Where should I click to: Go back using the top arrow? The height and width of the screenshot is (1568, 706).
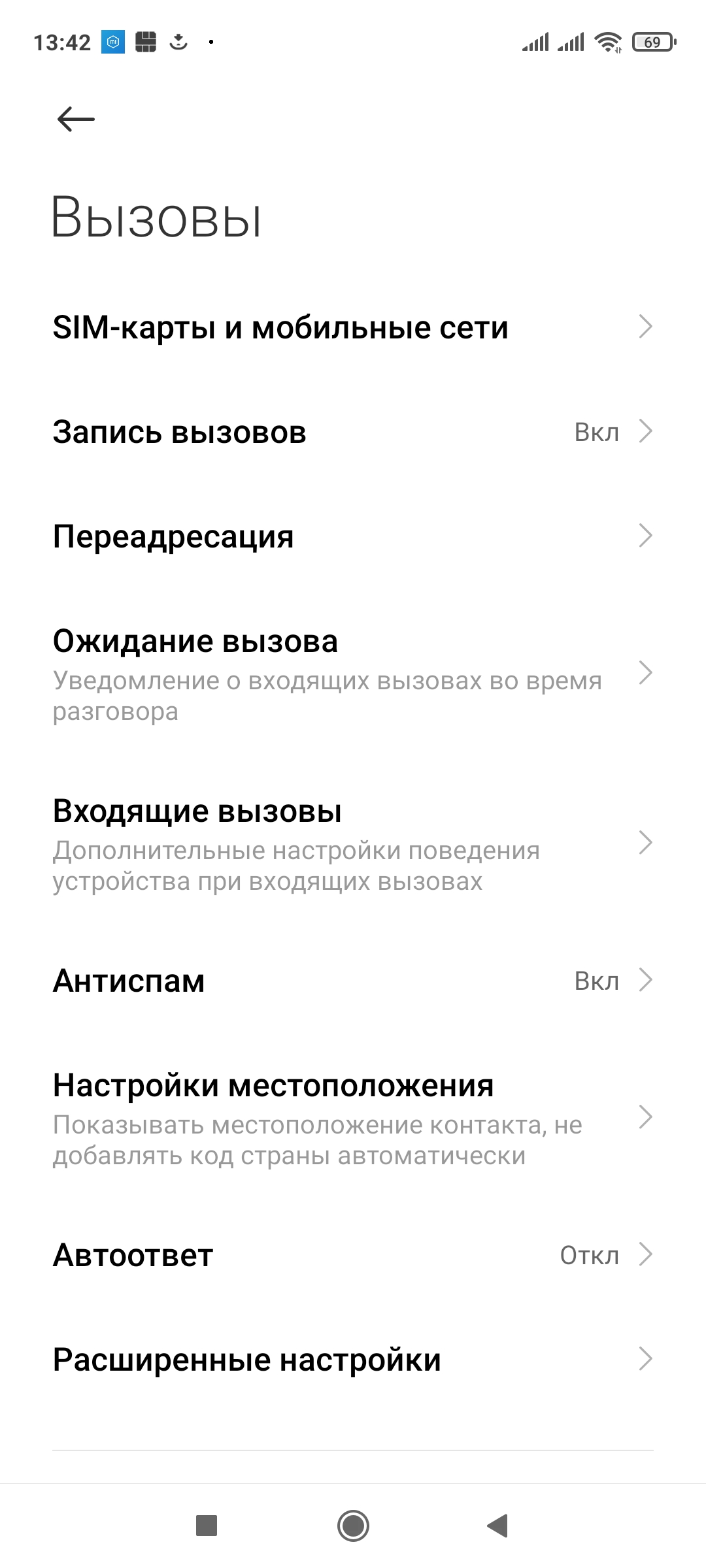[76, 119]
